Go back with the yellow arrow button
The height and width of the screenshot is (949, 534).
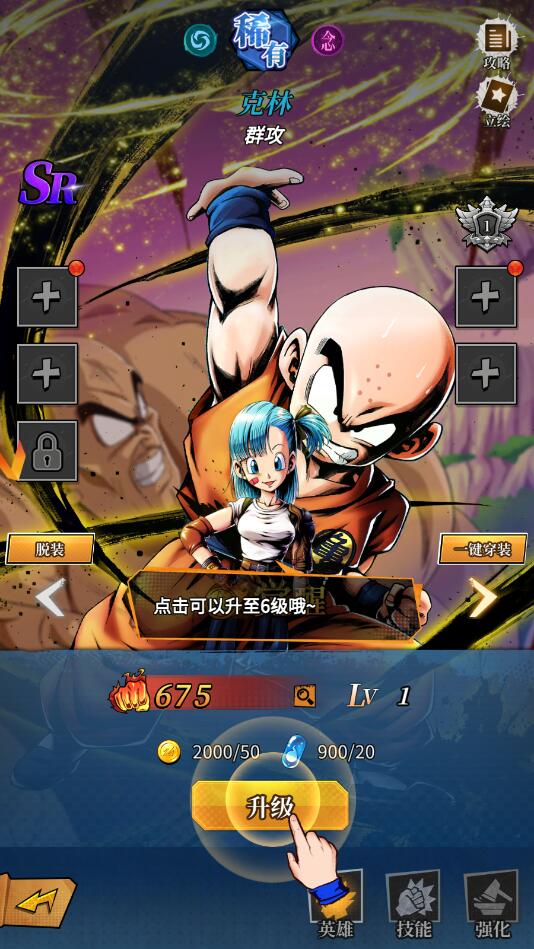[38, 901]
